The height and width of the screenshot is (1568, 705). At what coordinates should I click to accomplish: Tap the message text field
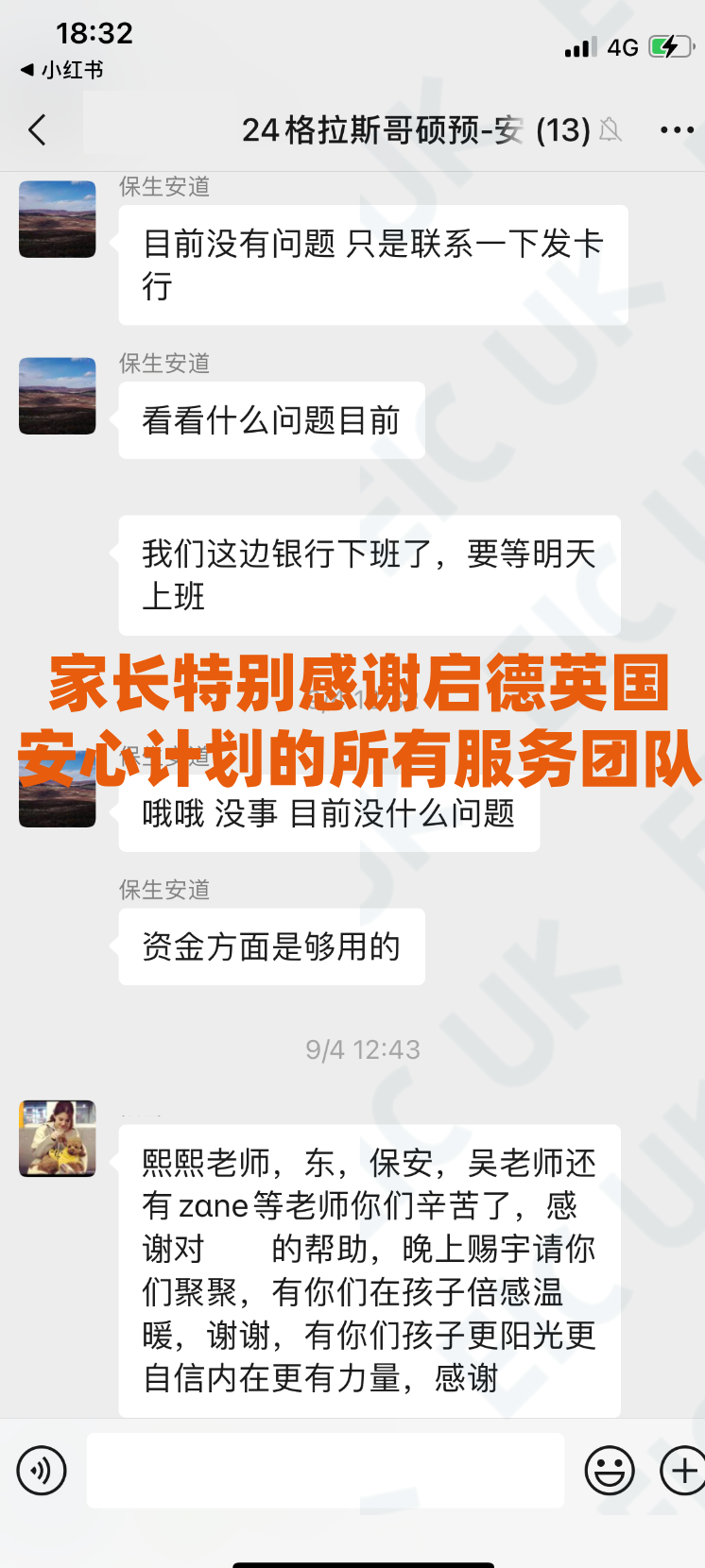pyautogui.click(x=325, y=1471)
